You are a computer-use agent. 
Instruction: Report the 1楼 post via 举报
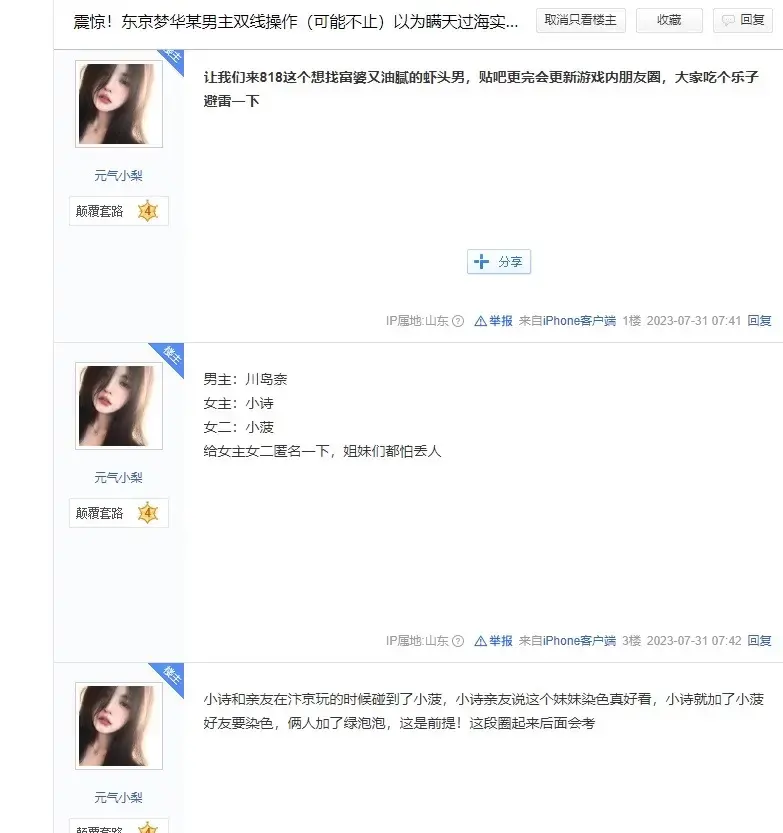pyautogui.click(x=494, y=321)
